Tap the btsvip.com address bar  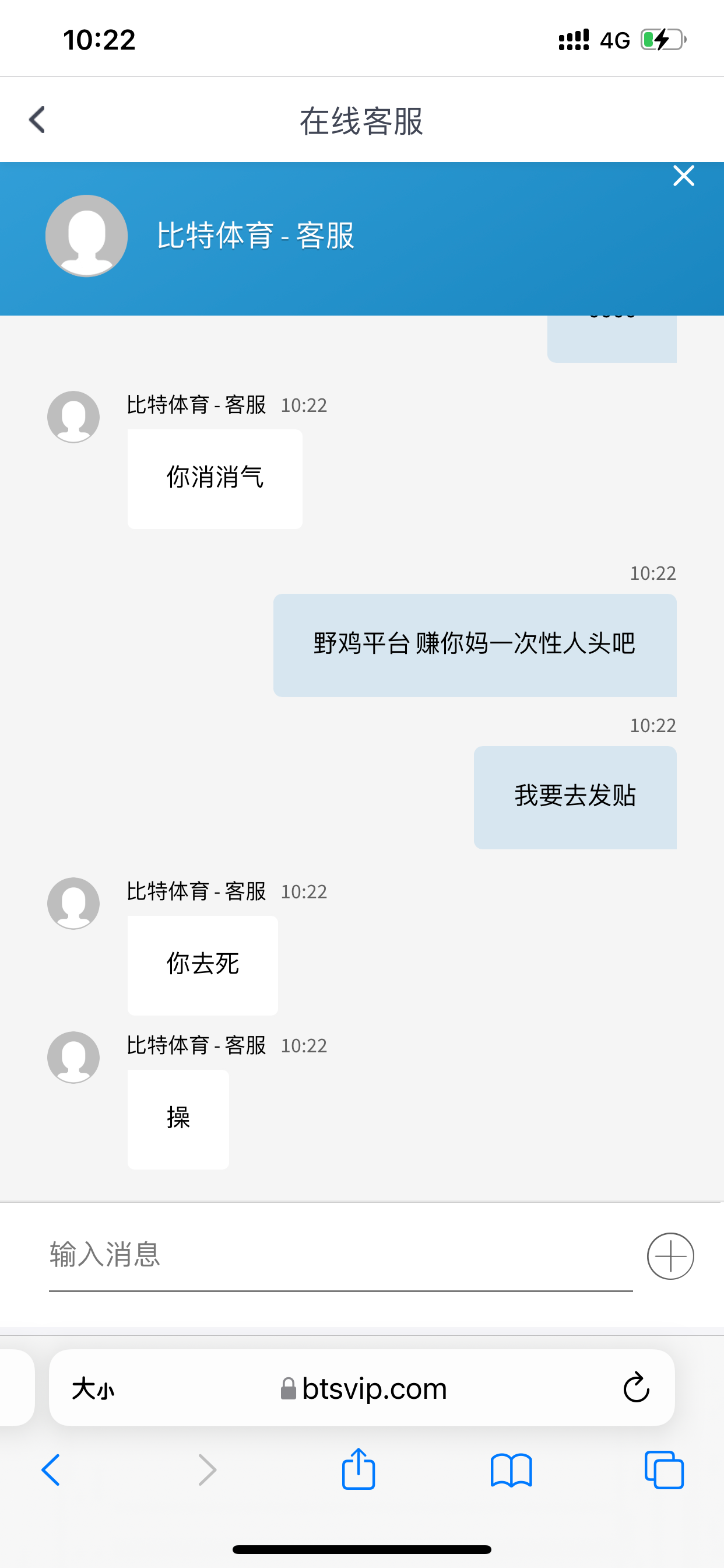tap(365, 1389)
